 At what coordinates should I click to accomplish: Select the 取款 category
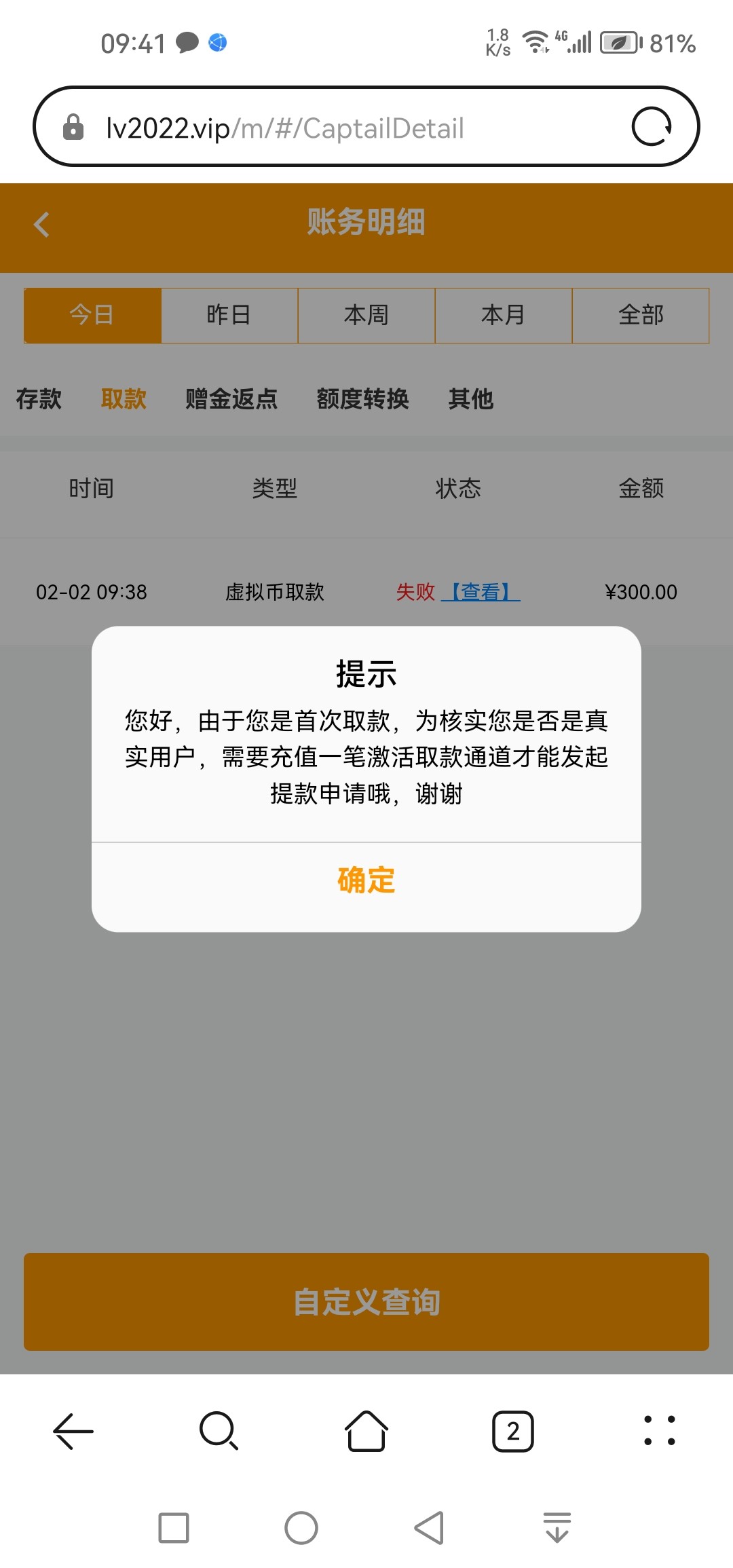(124, 398)
